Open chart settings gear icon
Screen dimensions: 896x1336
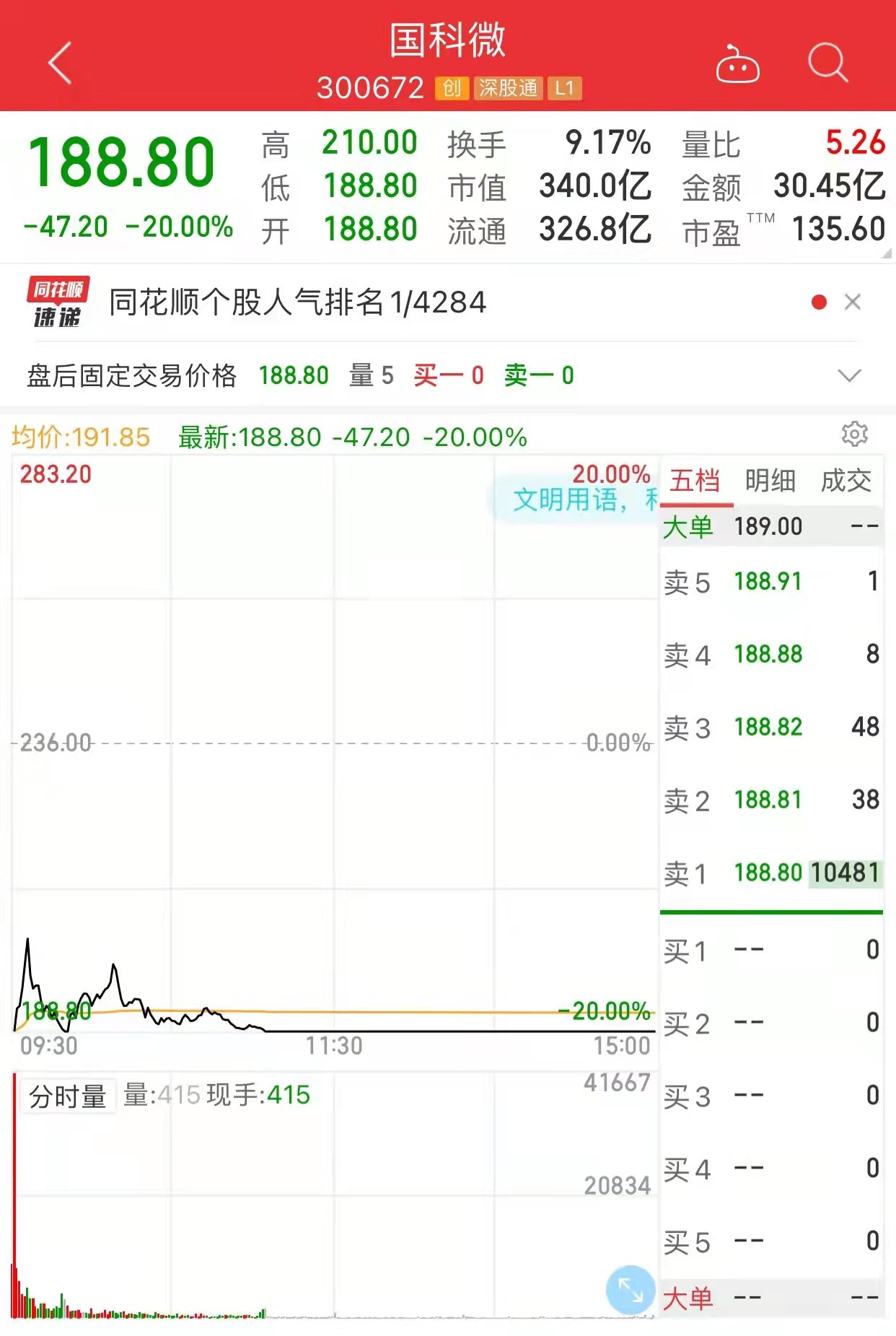click(854, 435)
